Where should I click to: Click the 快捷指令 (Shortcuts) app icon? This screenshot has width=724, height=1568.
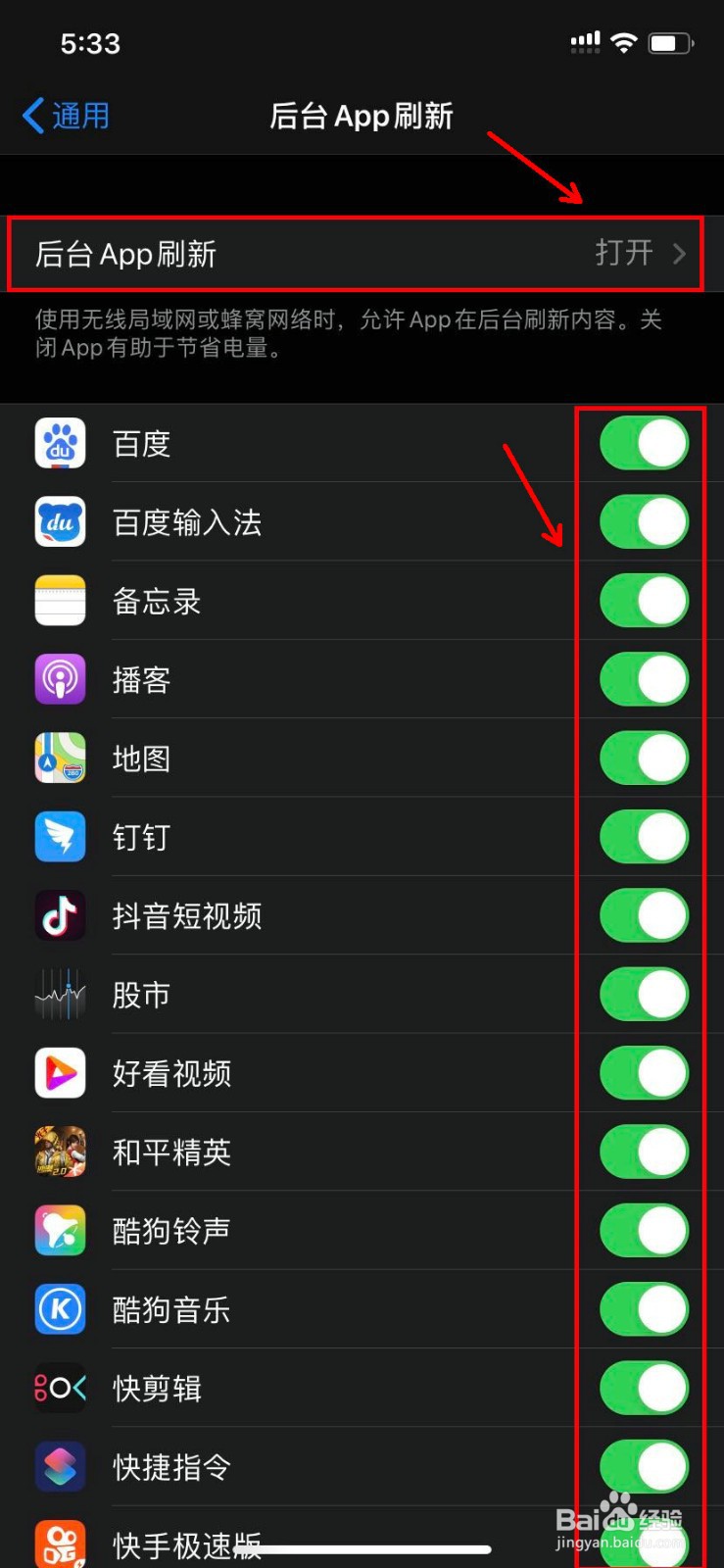pos(60,1467)
